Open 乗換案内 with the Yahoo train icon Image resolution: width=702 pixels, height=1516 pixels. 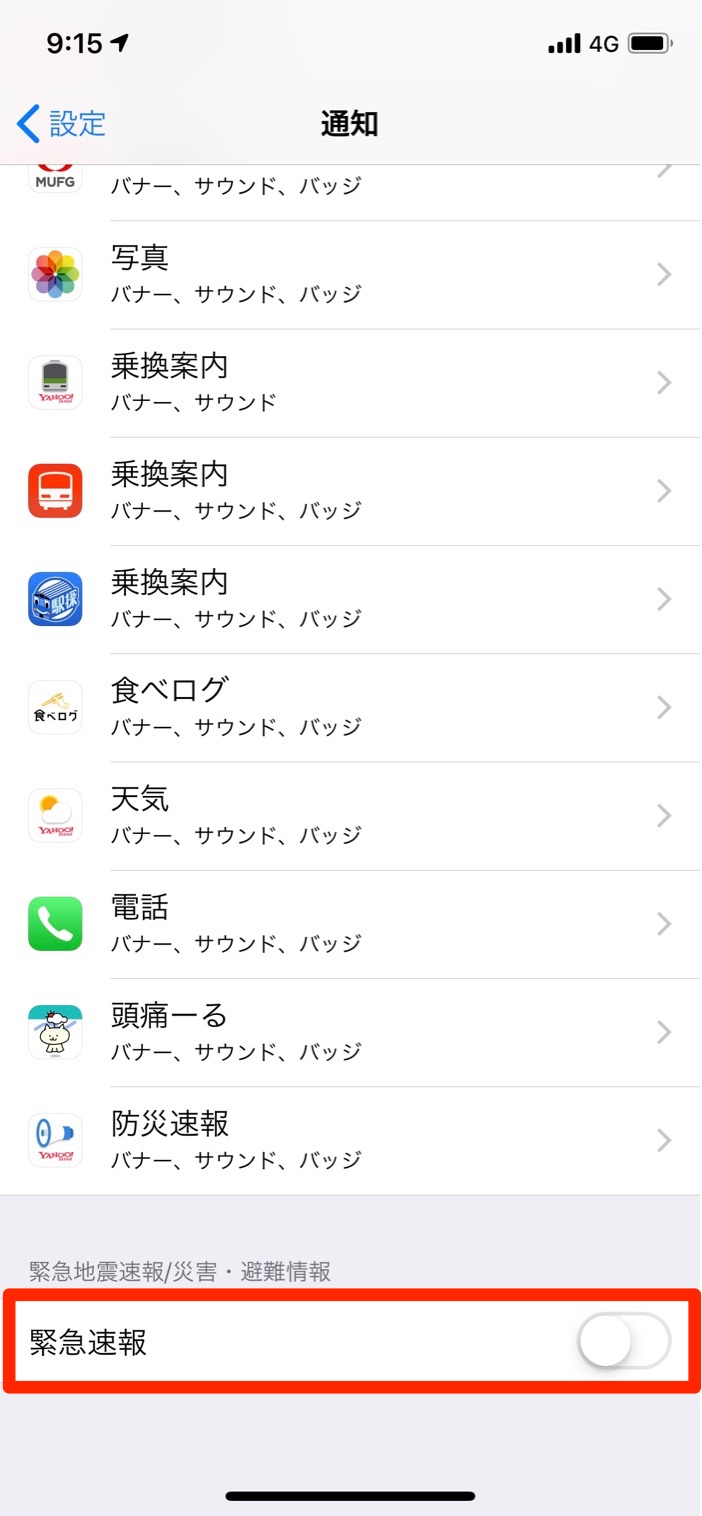coord(350,383)
